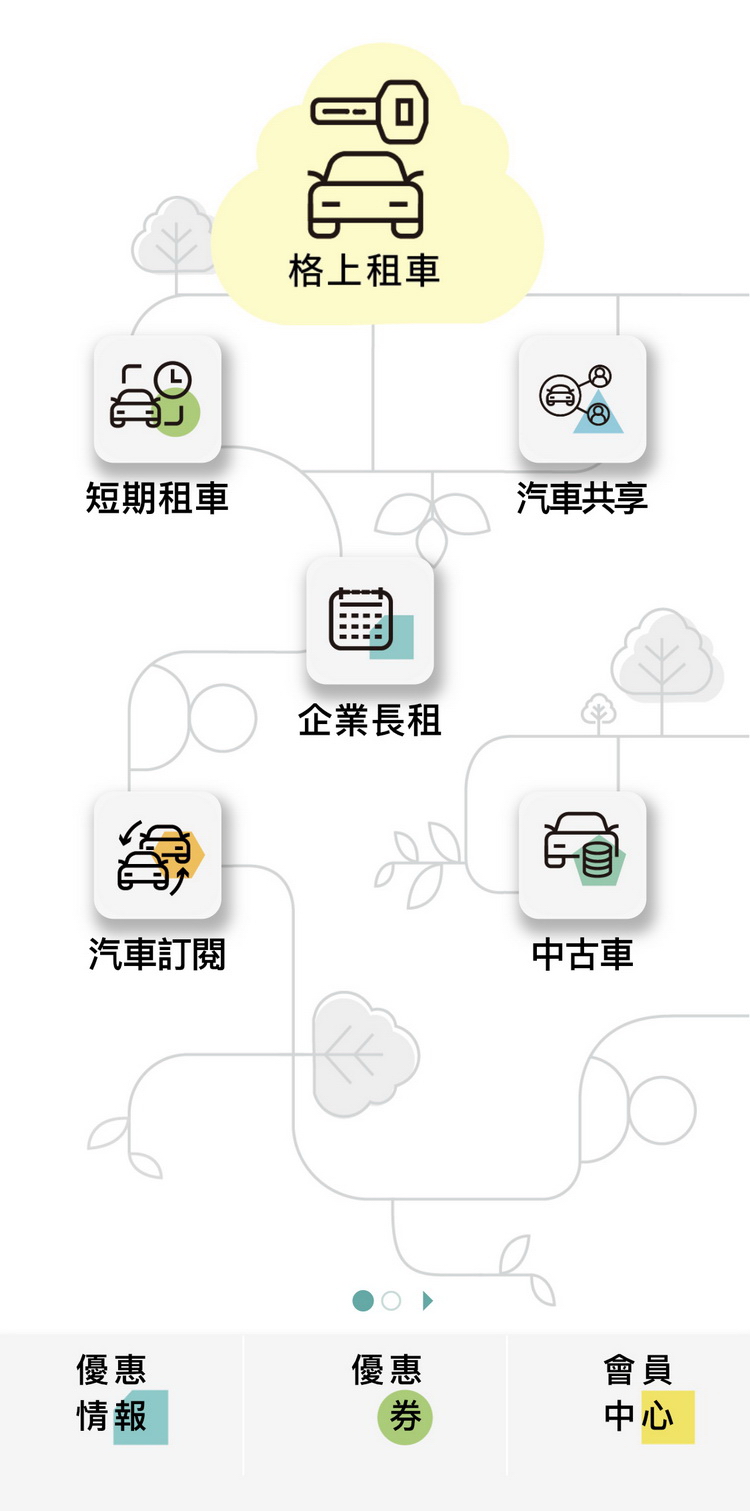Select the second page dot
The width and height of the screenshot is (750, 1511).
(x=391, y=1301)
